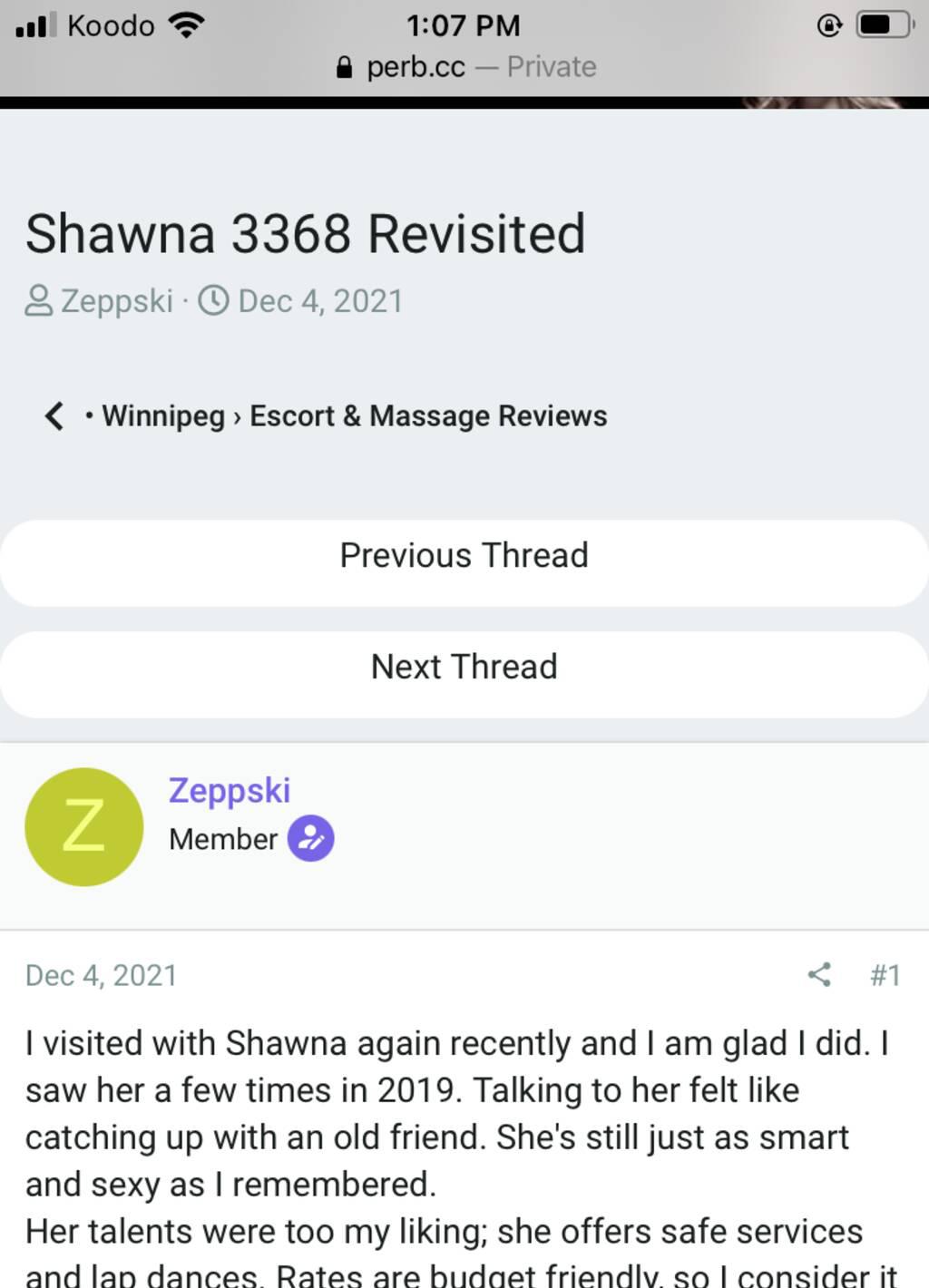Open the #1 post permalink
929x1288 pixels.
click(x=885, y=975)
